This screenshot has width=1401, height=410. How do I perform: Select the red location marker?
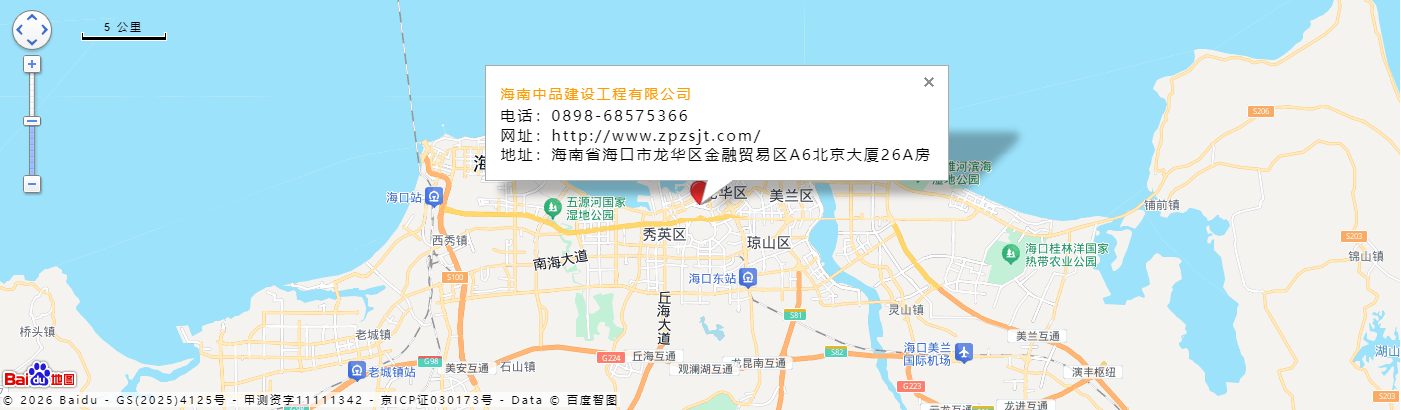pos(699,191)
